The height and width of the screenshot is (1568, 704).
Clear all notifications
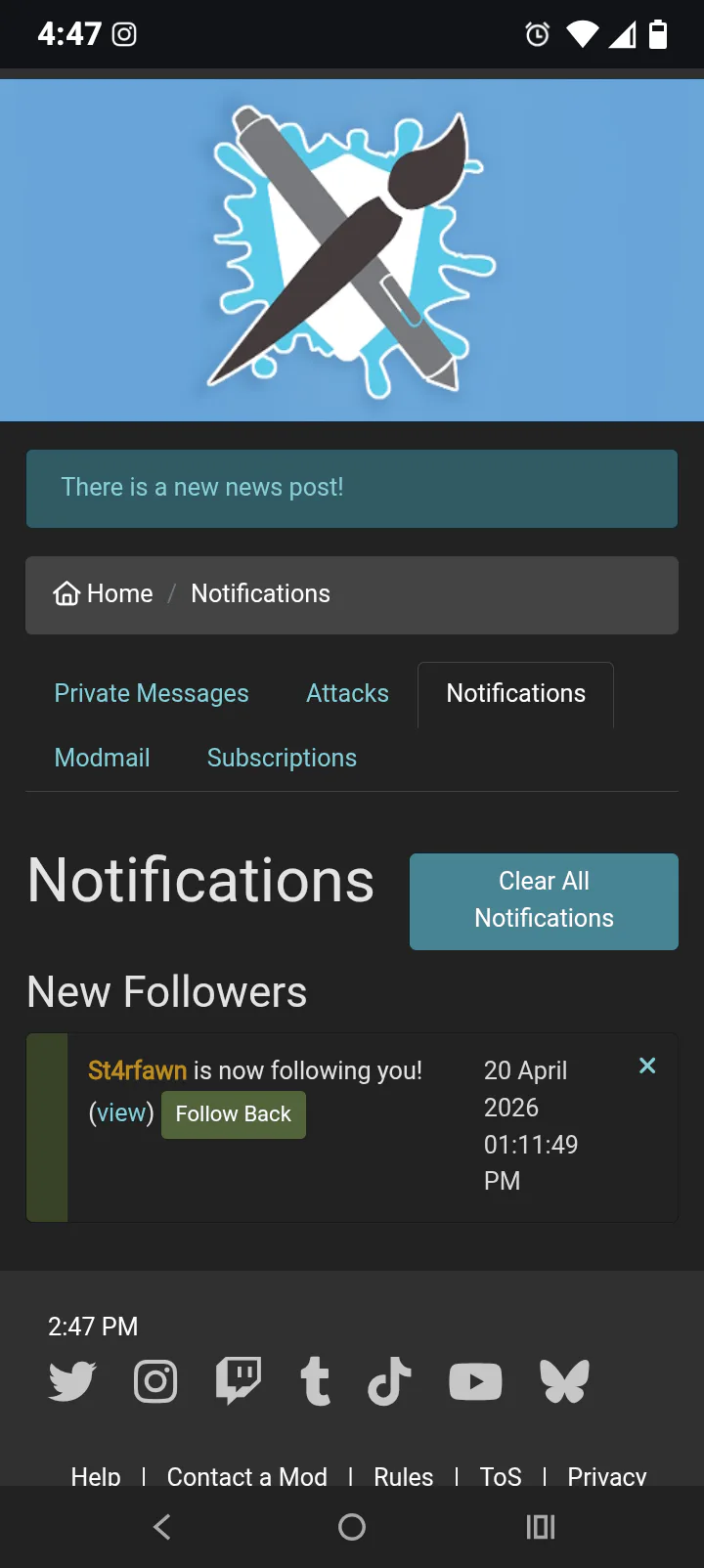[x=544, y=900]
